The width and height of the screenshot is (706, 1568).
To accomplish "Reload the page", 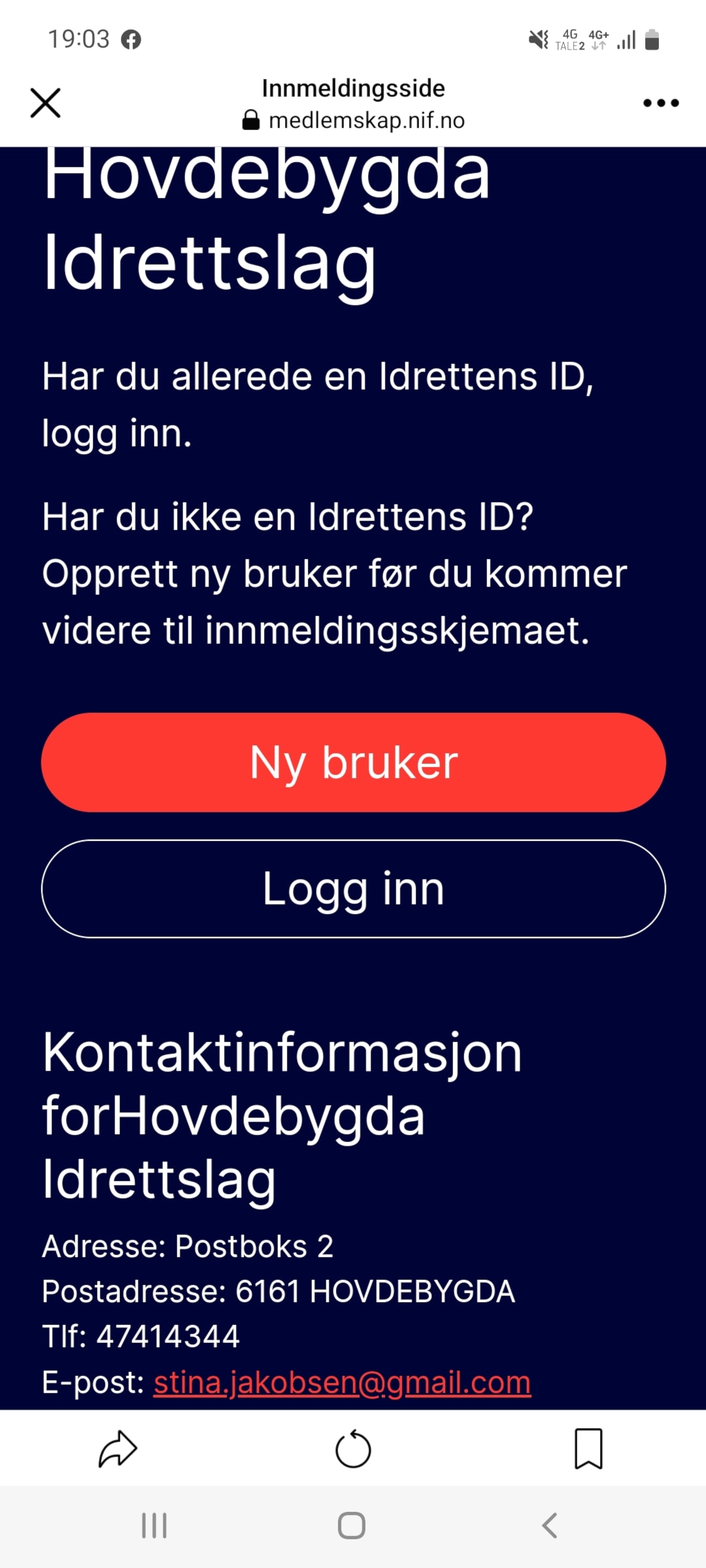I will pyautogui.click(x=353, y=1449).
